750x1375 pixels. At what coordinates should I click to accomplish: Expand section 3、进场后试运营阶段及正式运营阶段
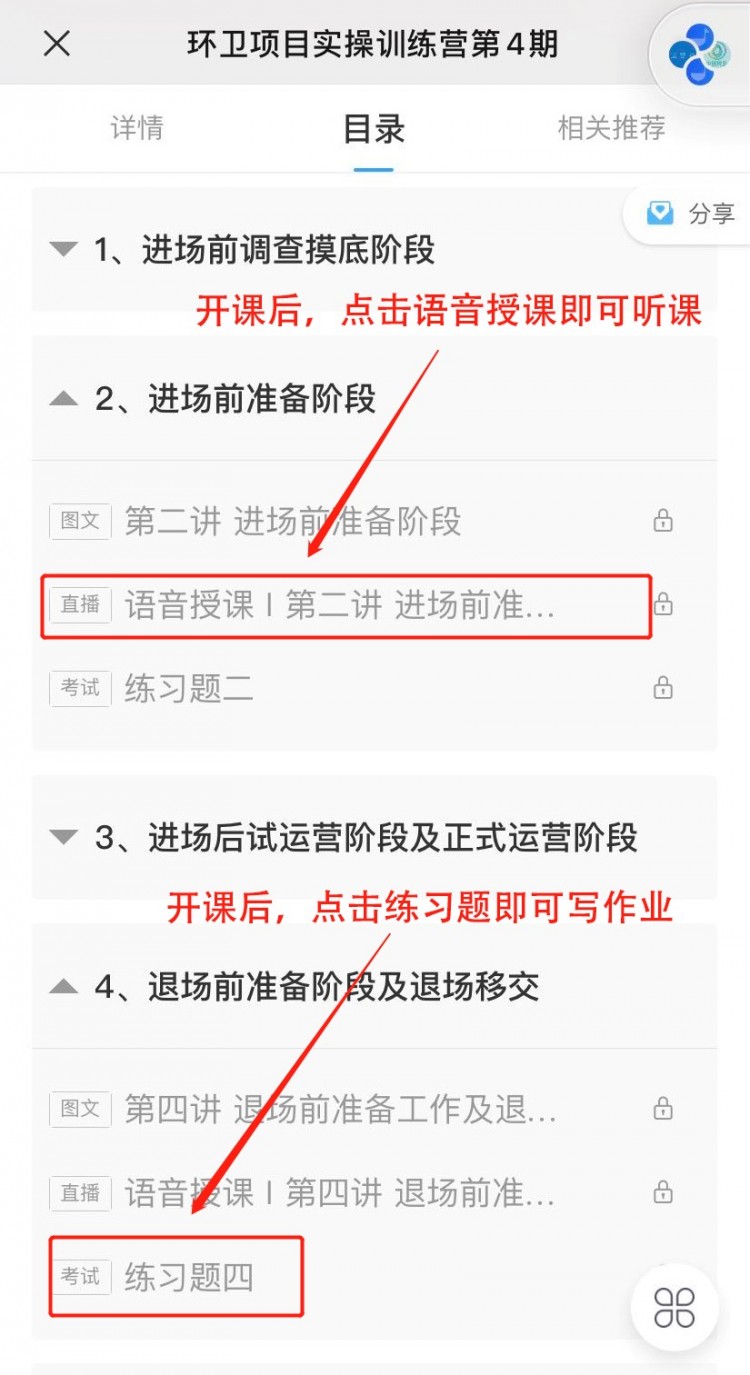click(365, 837)
